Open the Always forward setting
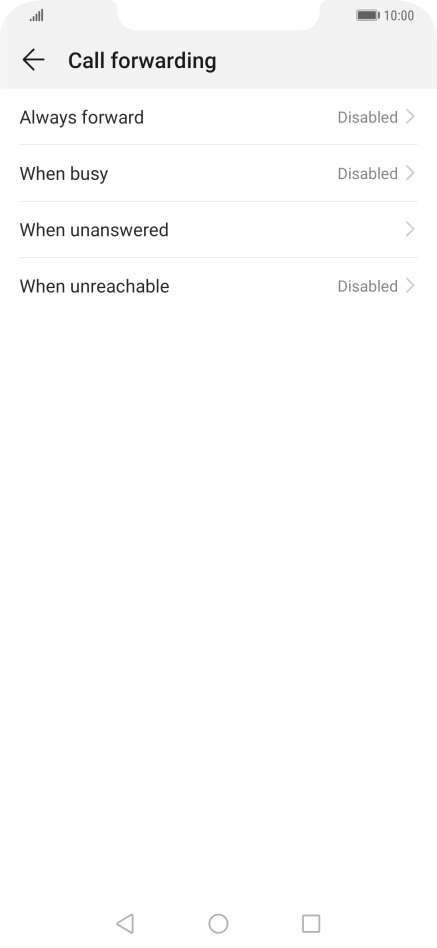This screenshot has width=437, height=948. (x=218, y=117)
